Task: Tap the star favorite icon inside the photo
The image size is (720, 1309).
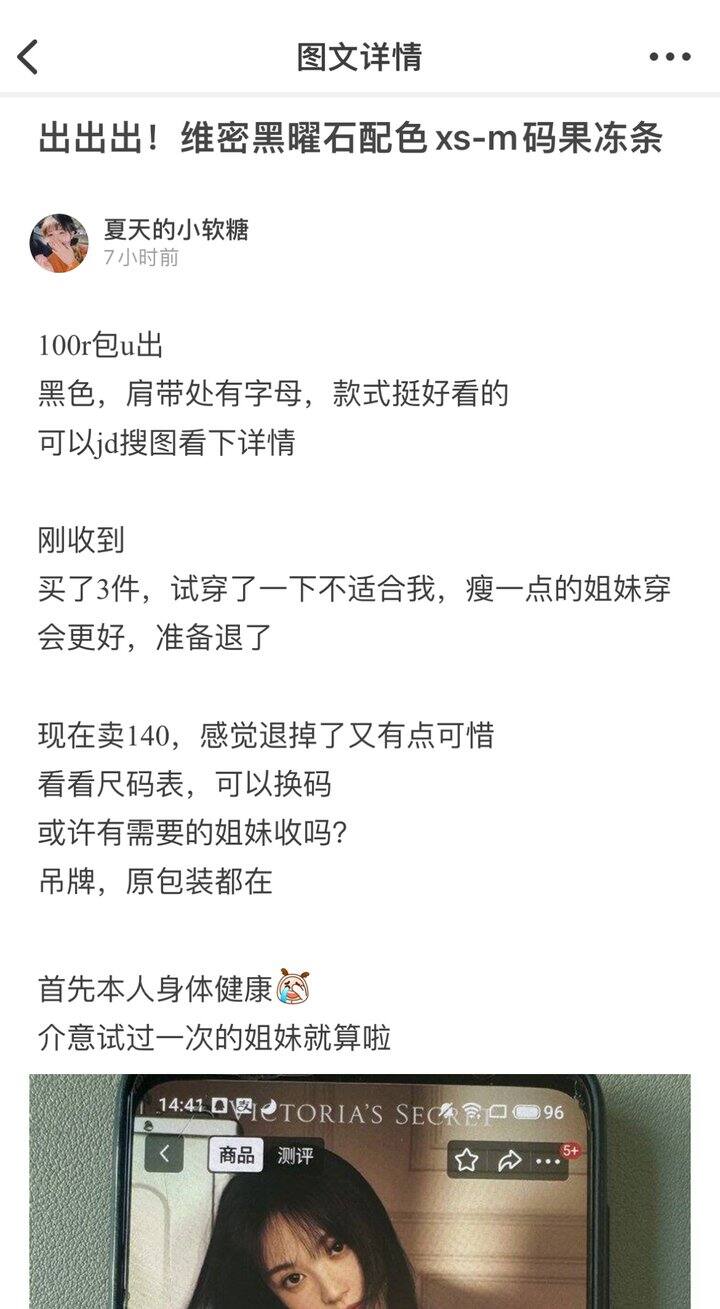Action: [467, 1158]
